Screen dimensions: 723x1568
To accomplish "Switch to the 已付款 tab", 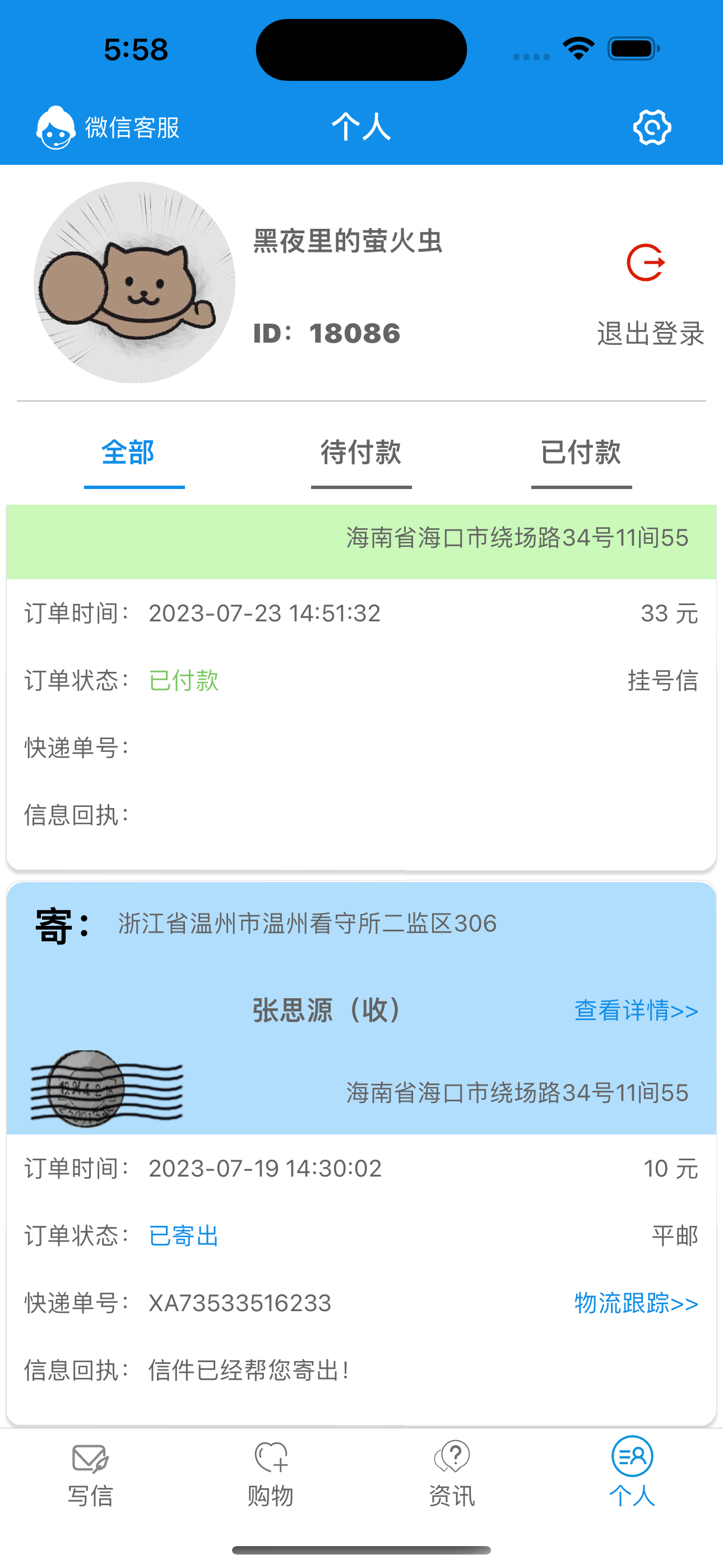I will point(581,454).
